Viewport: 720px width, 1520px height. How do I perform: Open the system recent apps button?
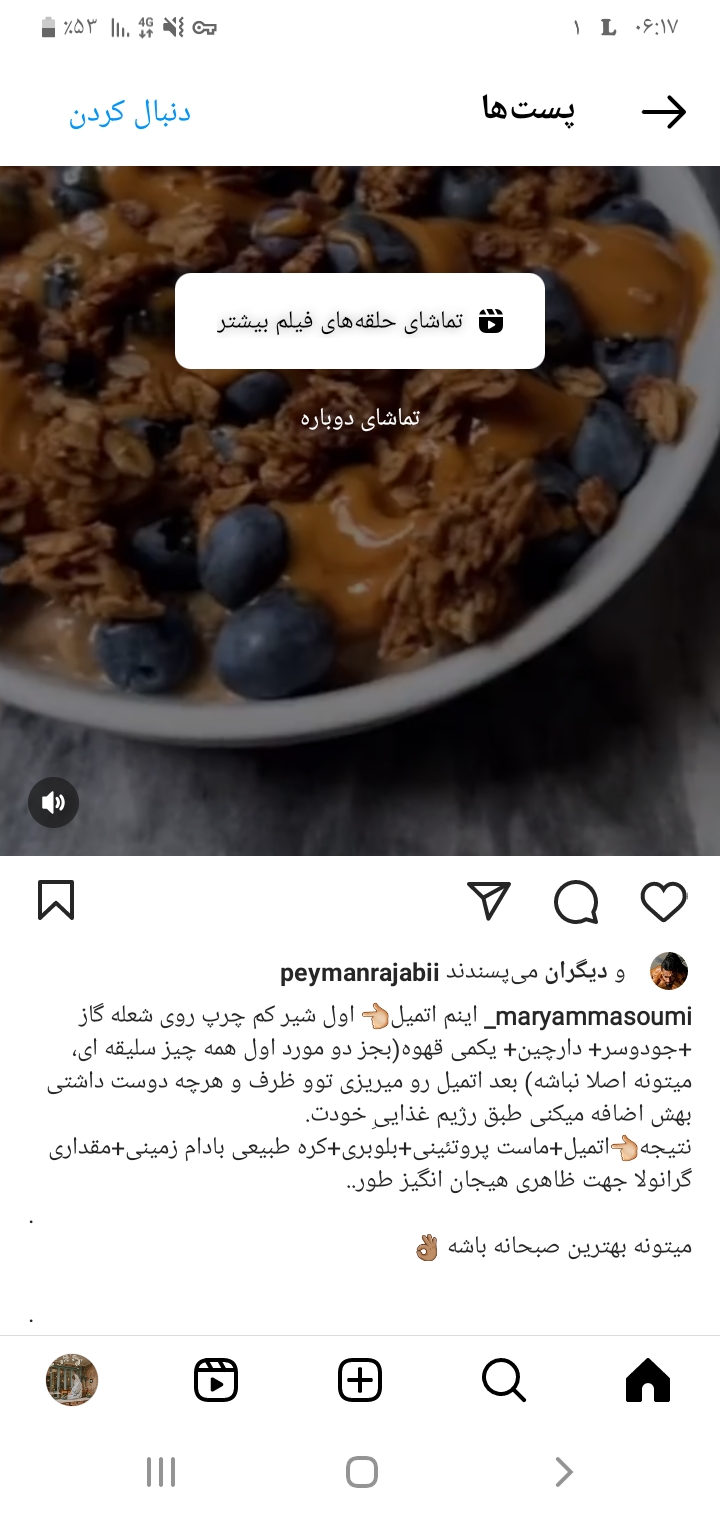[160, 1472]
